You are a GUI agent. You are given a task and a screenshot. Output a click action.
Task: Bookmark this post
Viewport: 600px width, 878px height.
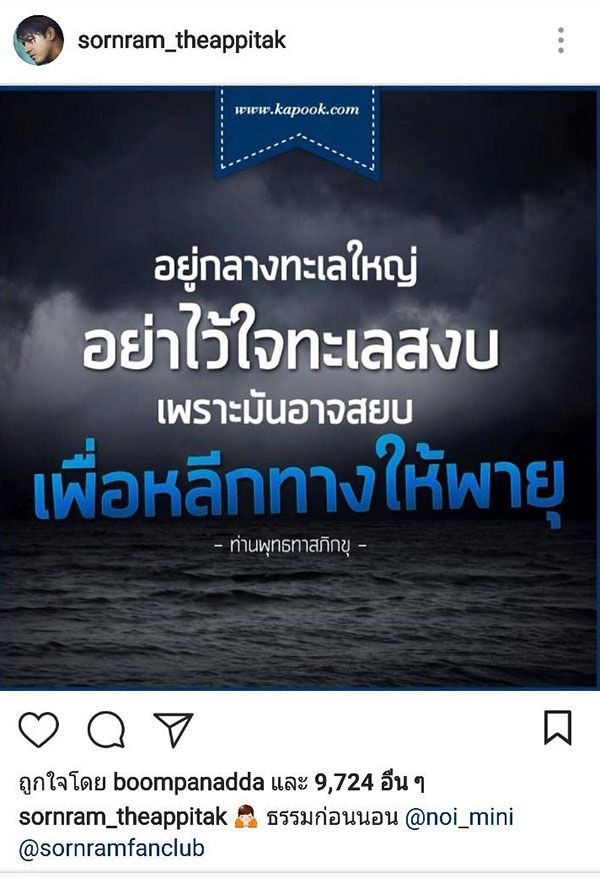pos(557,728)
